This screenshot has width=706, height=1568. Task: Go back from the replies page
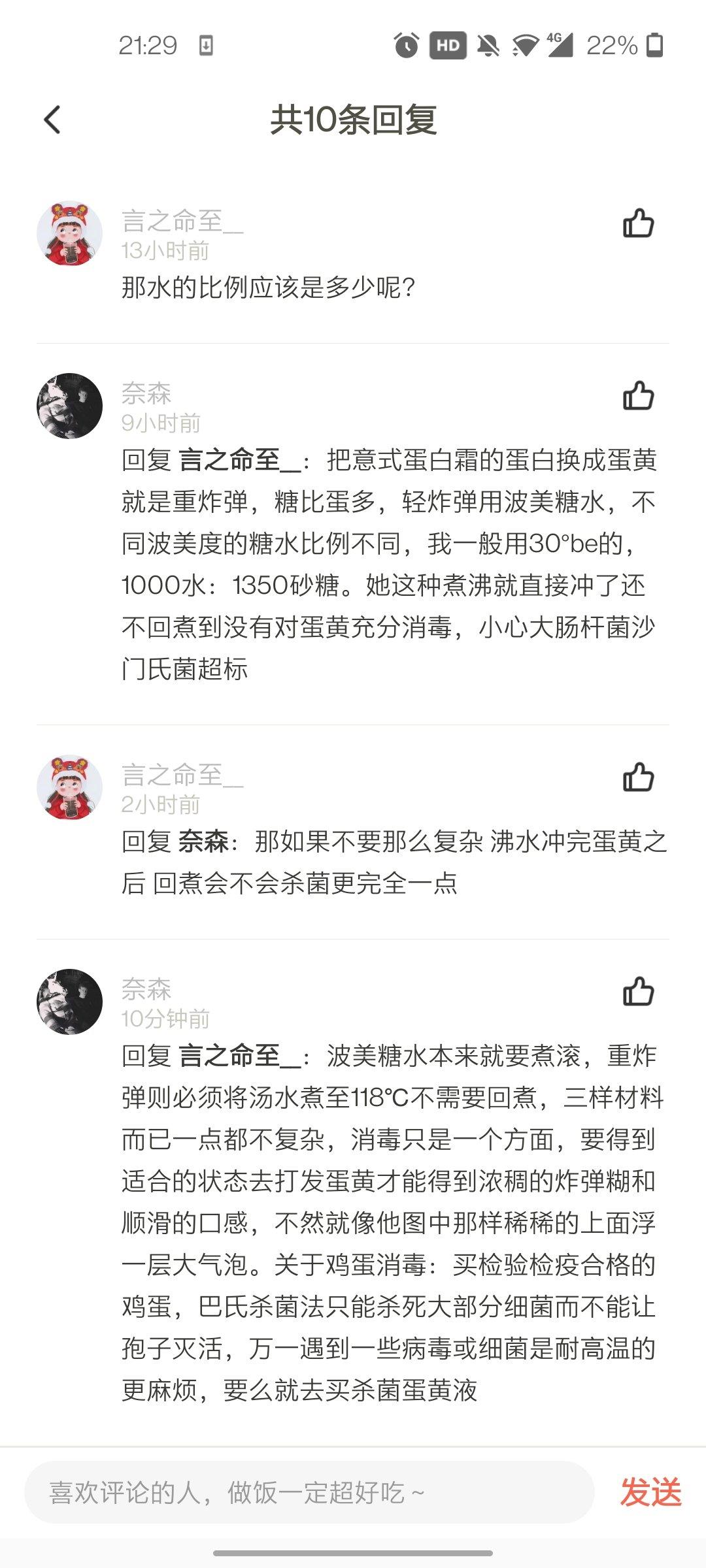pos(52,120)
